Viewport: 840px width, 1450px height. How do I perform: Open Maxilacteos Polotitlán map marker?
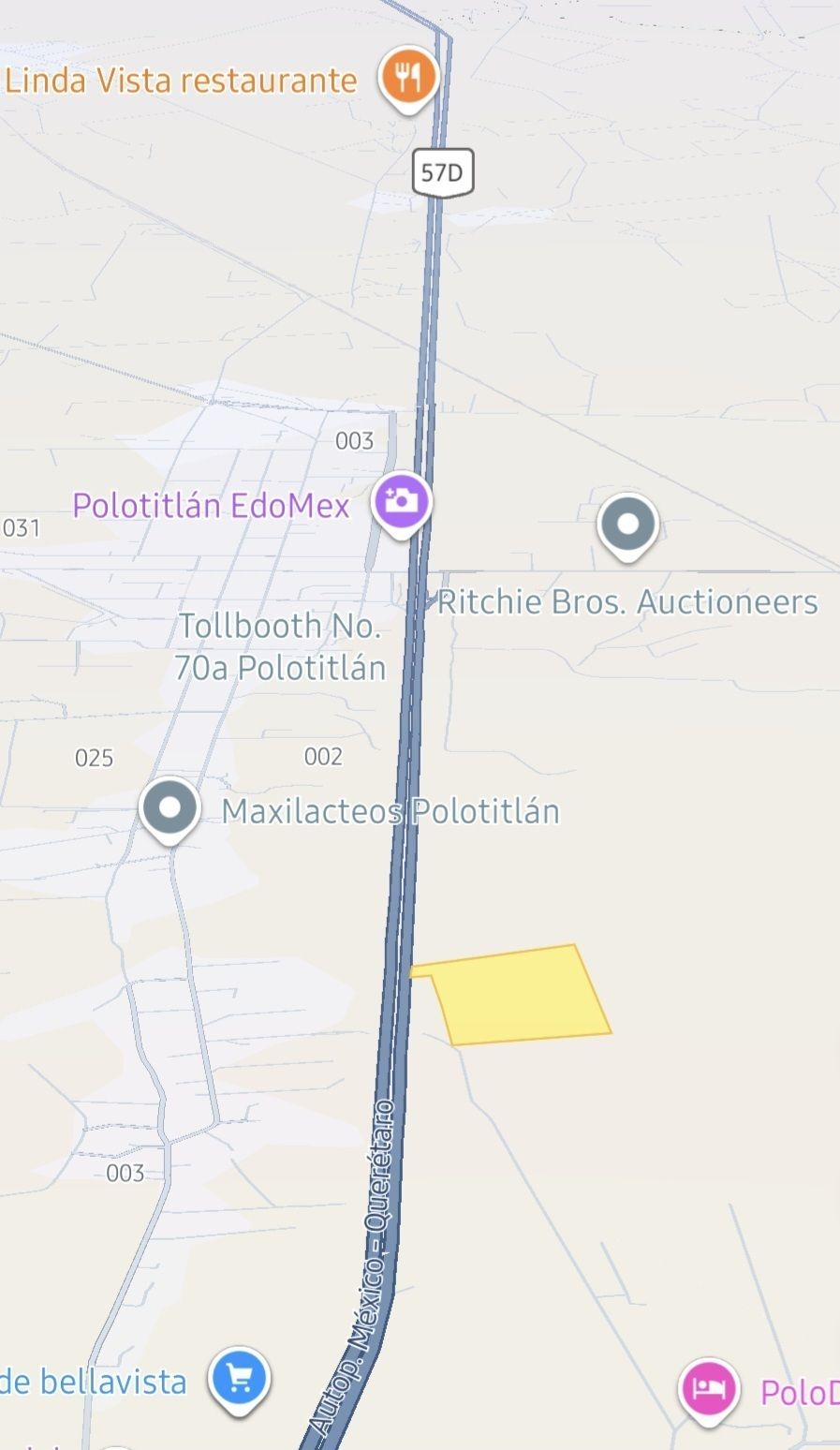(169, 809)
